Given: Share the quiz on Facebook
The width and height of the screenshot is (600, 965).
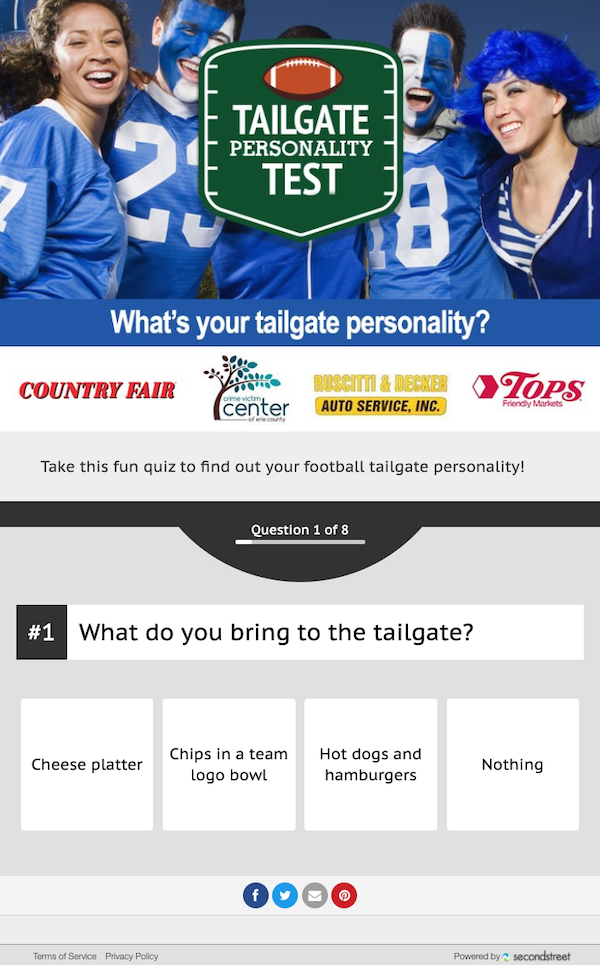Looking at the screenshot, I should click(x=255, y=896).
